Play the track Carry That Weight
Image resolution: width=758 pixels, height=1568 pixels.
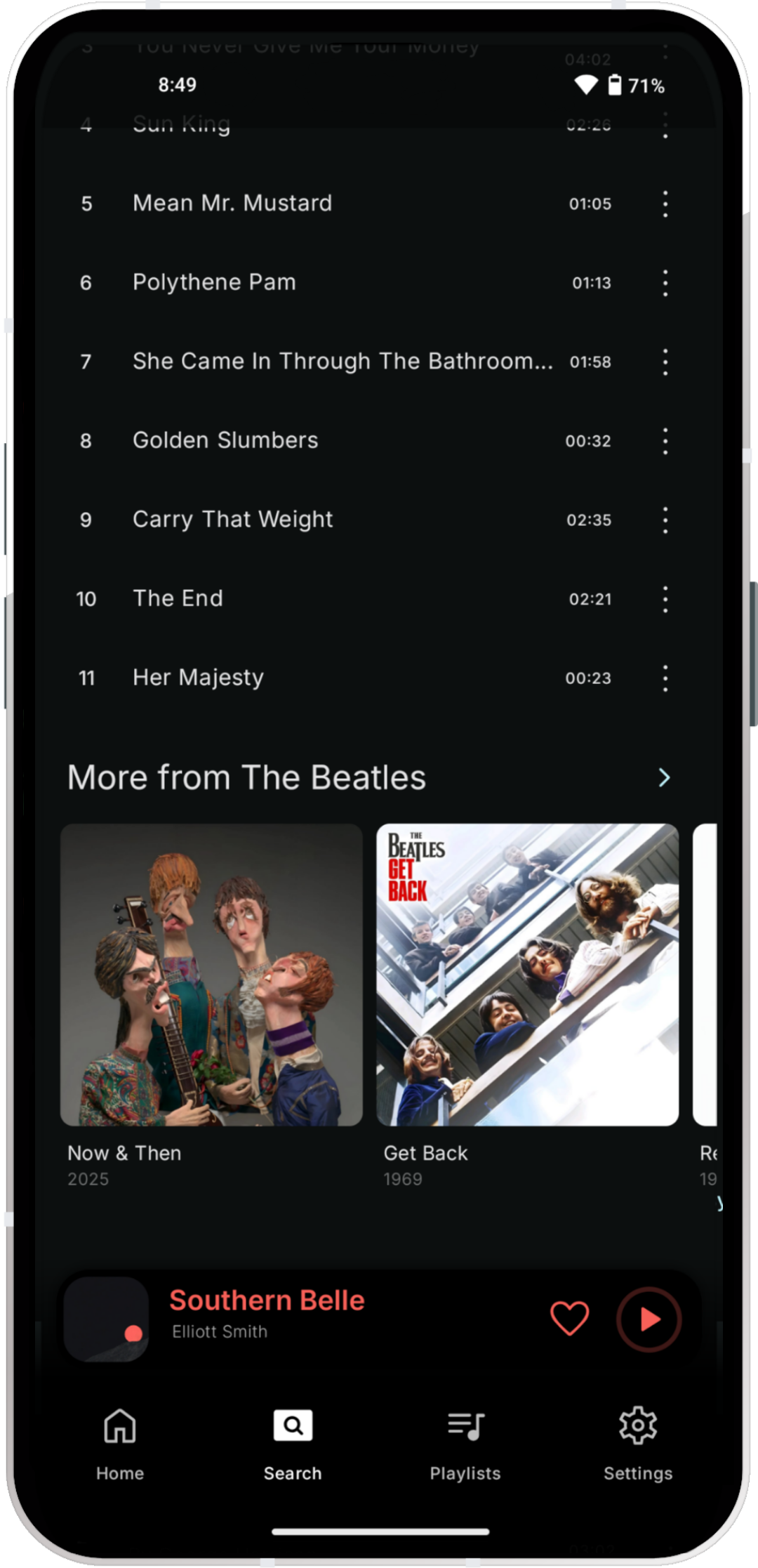pos(232,520)
